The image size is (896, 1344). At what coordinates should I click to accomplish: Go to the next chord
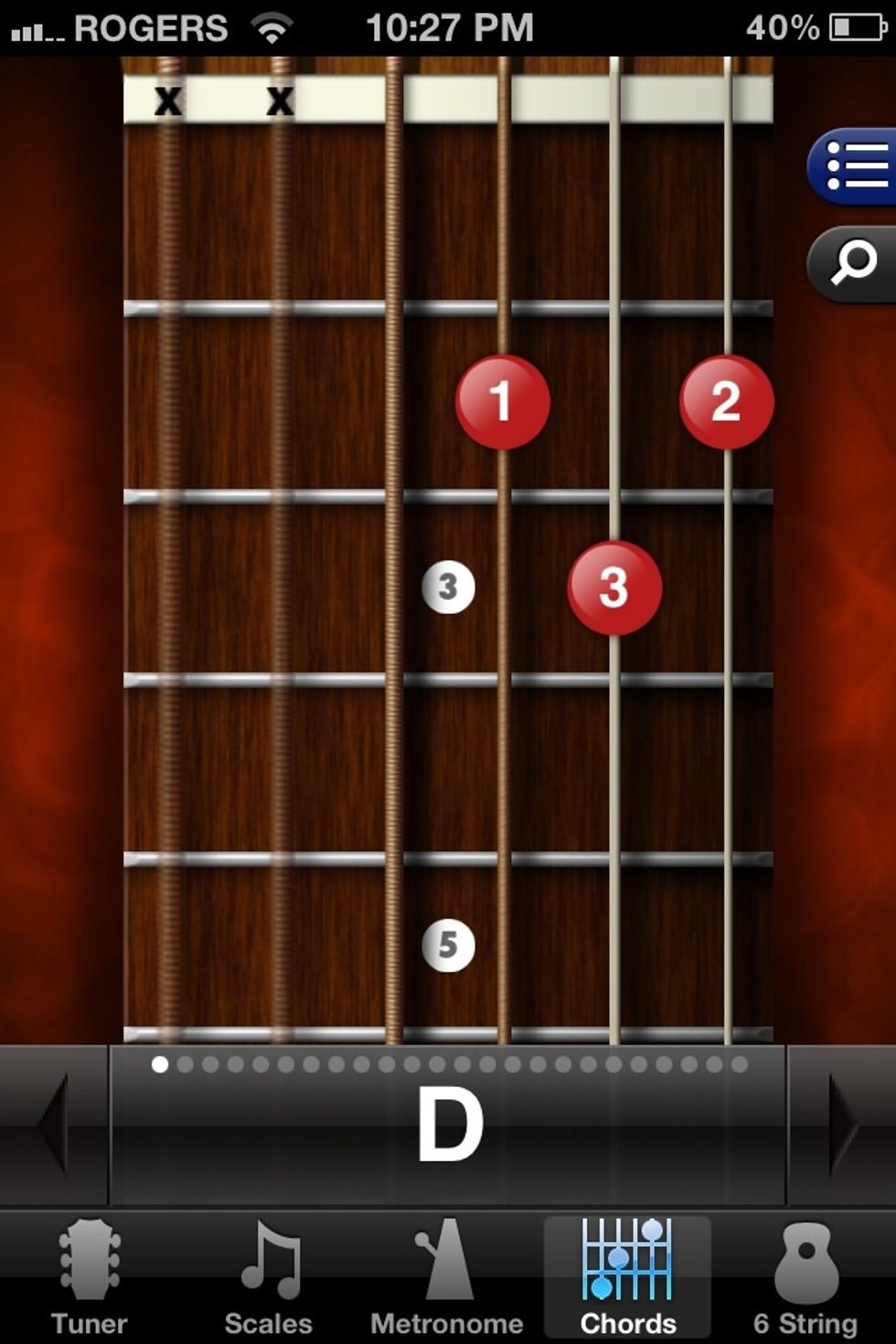pos(842,1125)
